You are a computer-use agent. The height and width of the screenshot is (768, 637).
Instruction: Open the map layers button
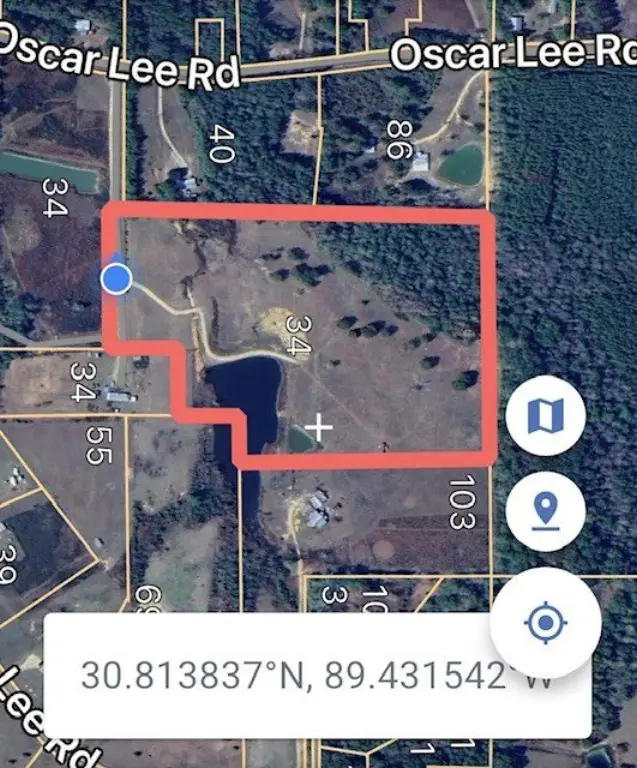545,415
